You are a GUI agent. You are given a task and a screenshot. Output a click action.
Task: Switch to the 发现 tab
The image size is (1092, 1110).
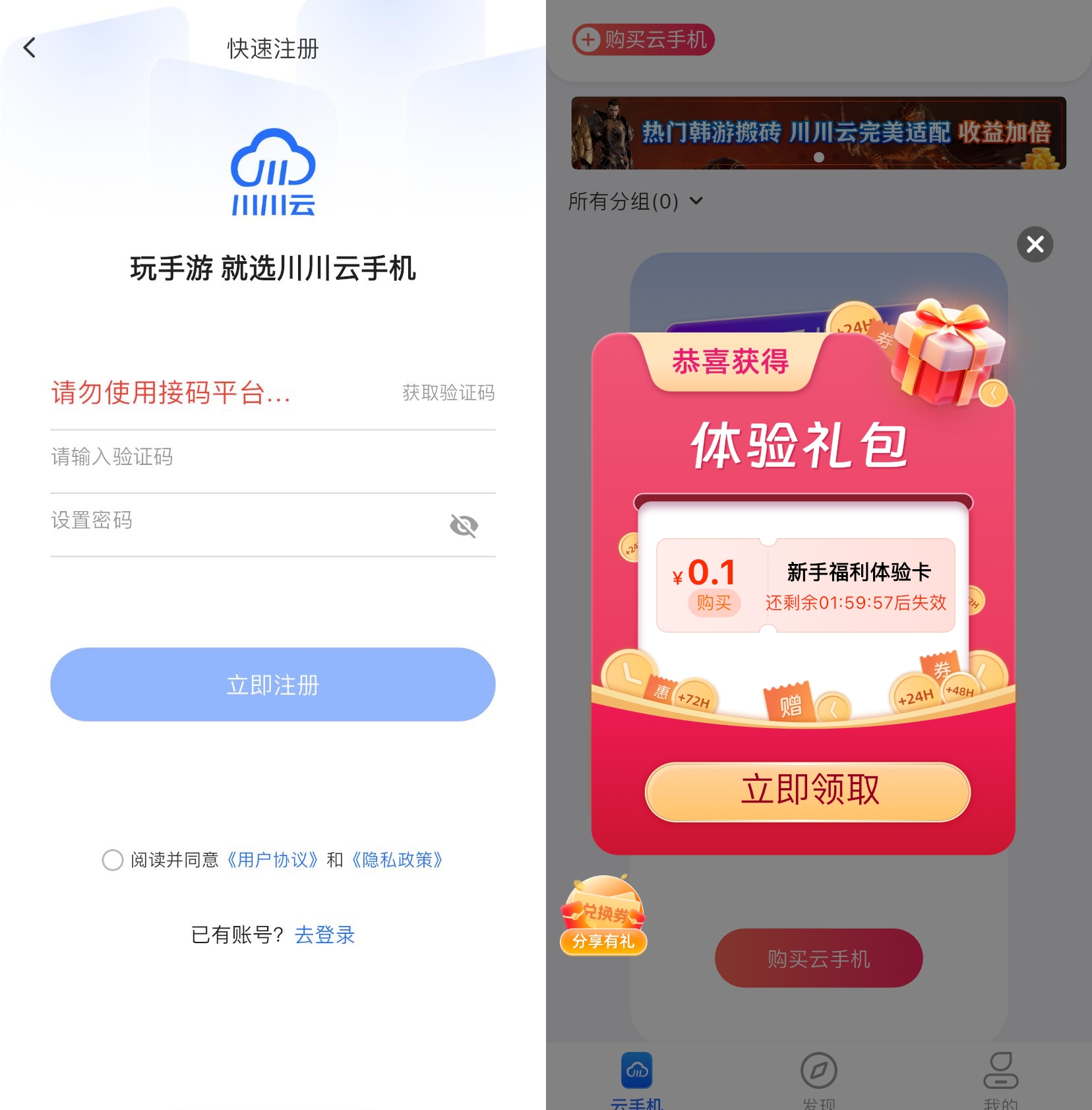pyautogui.click(x=818, y=1078)
